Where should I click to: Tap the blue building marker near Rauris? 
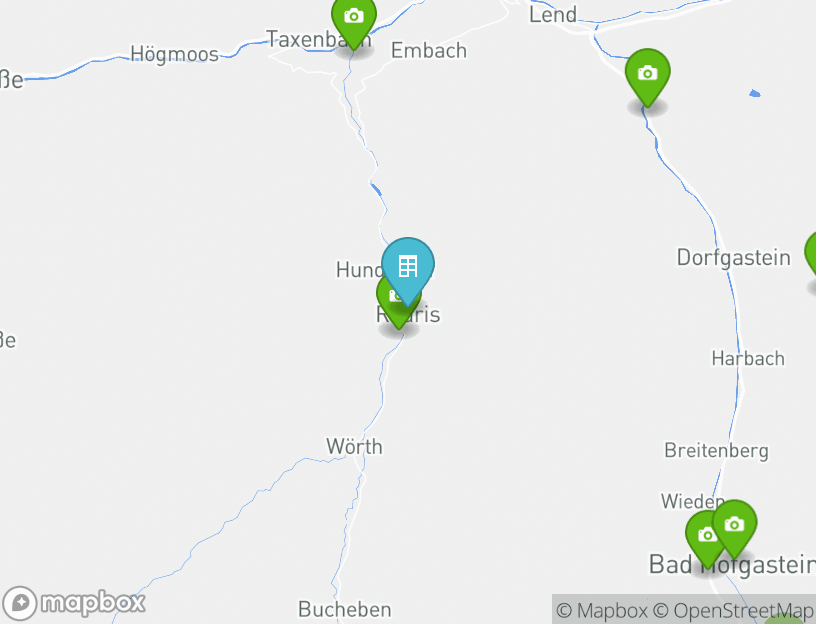click(408, 266)
